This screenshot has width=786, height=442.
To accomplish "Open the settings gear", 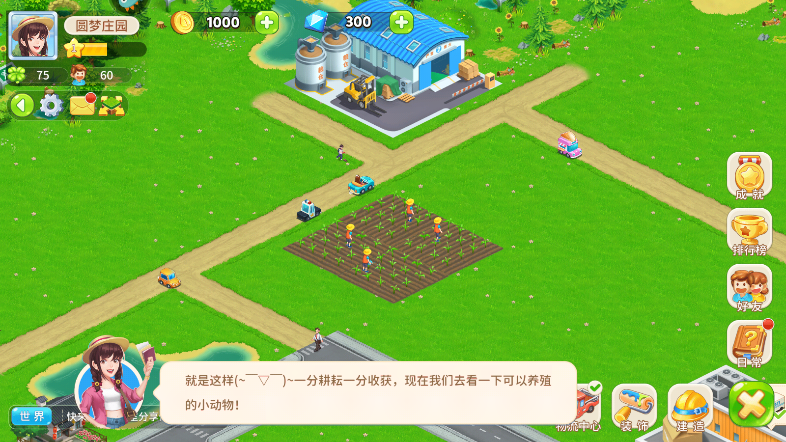I will pyautogui.click(x=50, y=104).
